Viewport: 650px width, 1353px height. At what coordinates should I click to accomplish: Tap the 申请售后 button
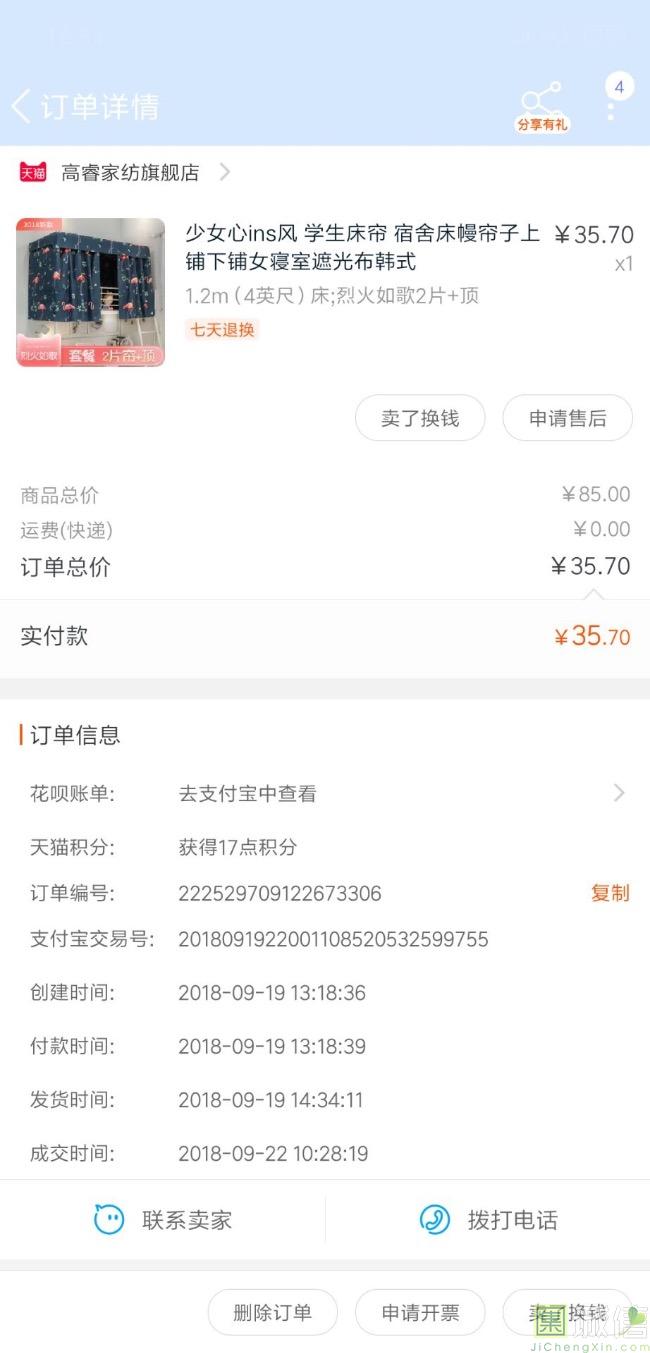pyautogui.click(x=567, y=418)
